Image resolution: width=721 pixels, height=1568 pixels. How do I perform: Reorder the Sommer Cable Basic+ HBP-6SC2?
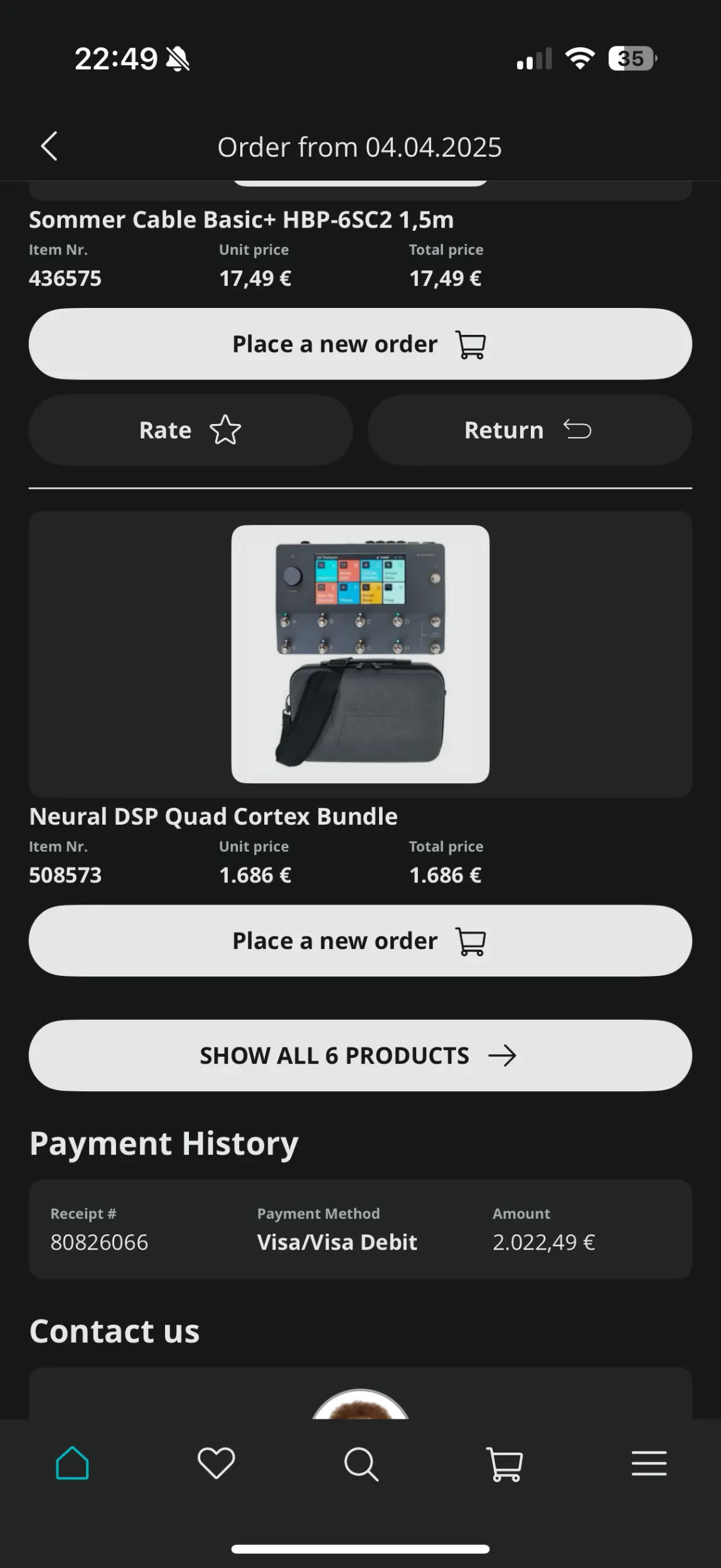(360, 344)
